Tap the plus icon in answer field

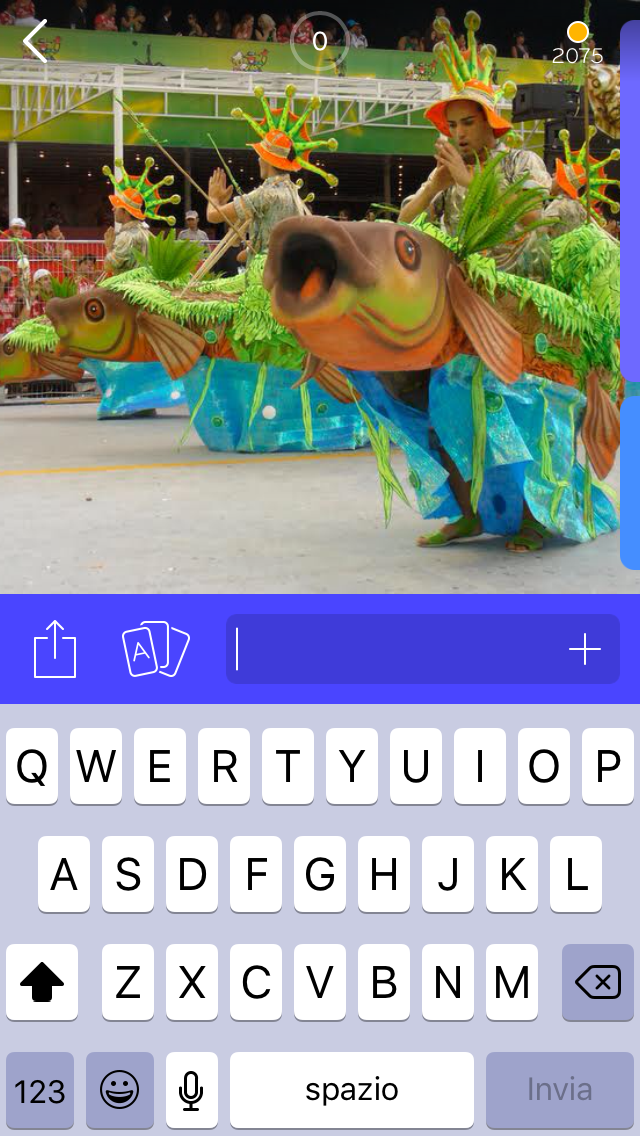[x=585, y=650]
